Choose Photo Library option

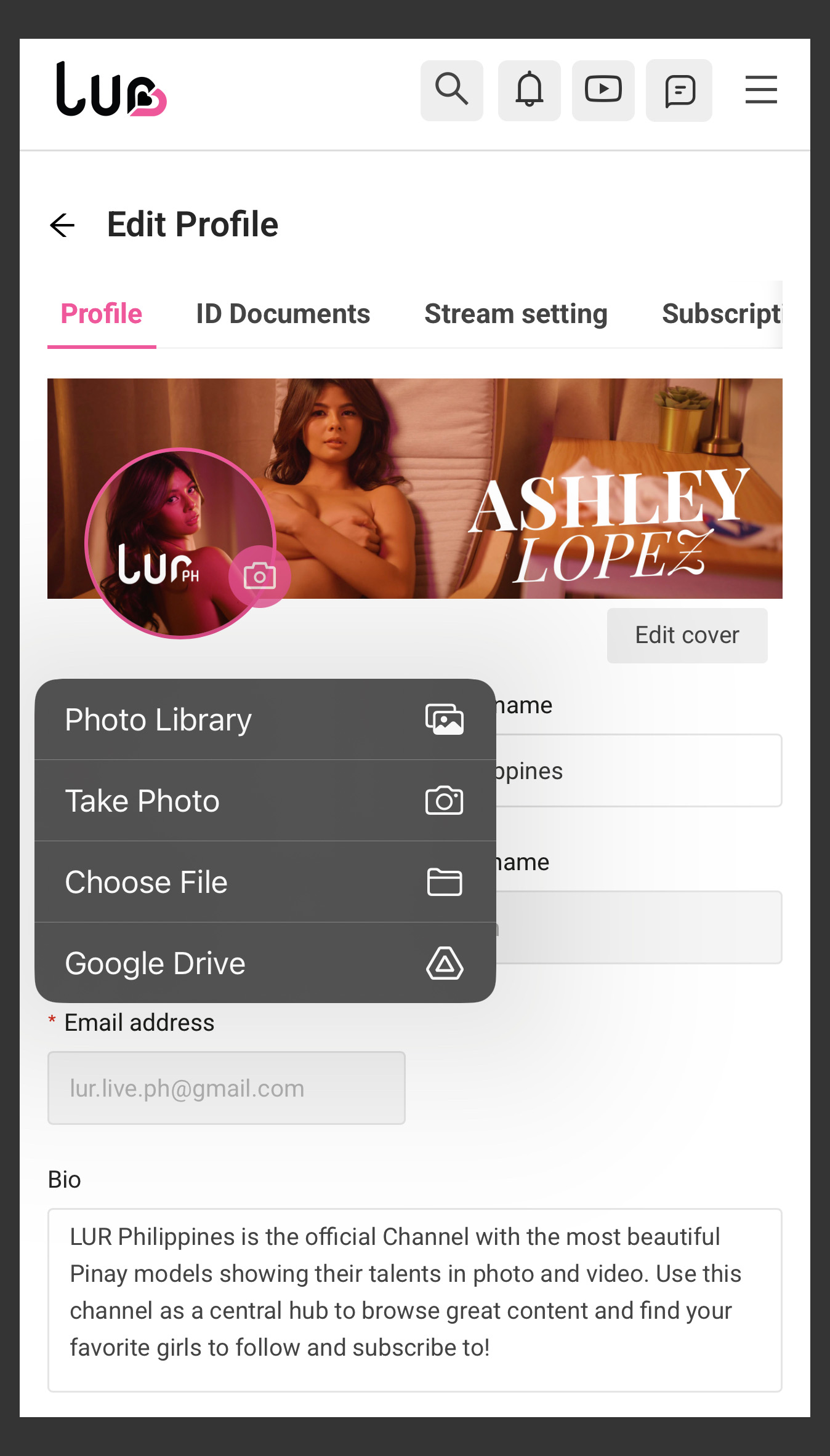click(x=265, y=720)
